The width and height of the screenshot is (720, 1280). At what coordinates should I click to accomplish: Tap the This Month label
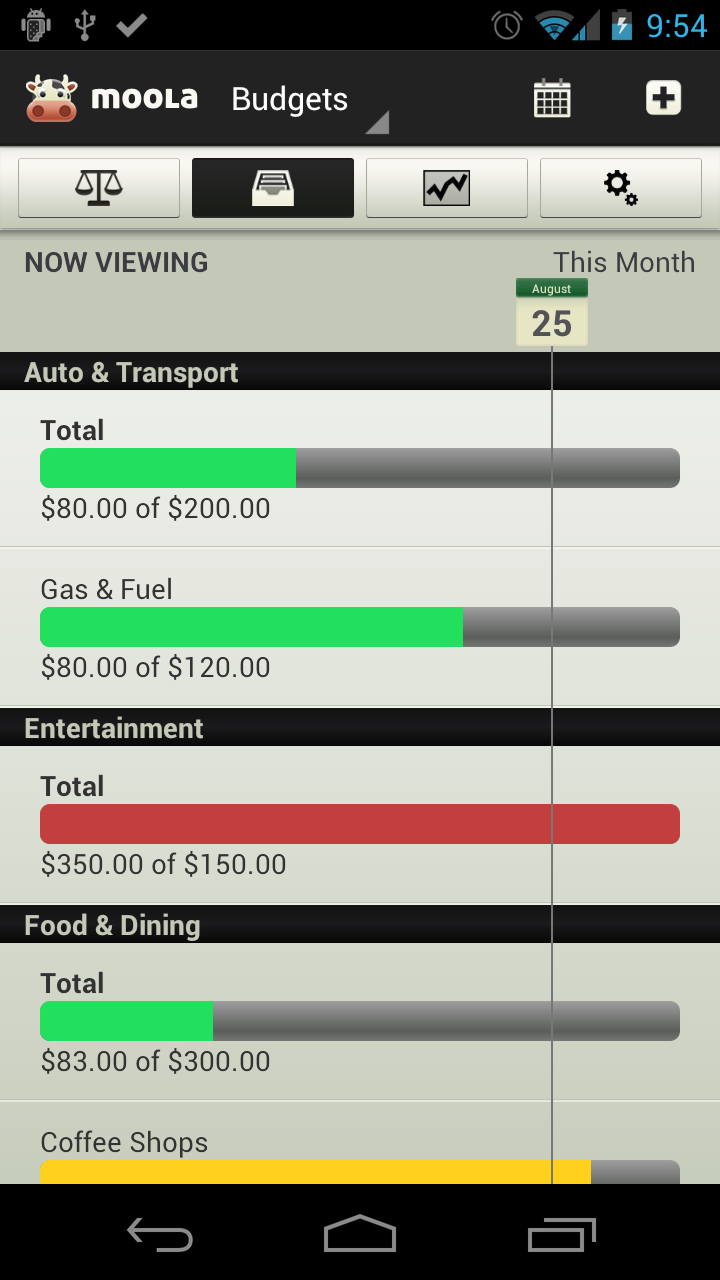click(x=625, y=262)
